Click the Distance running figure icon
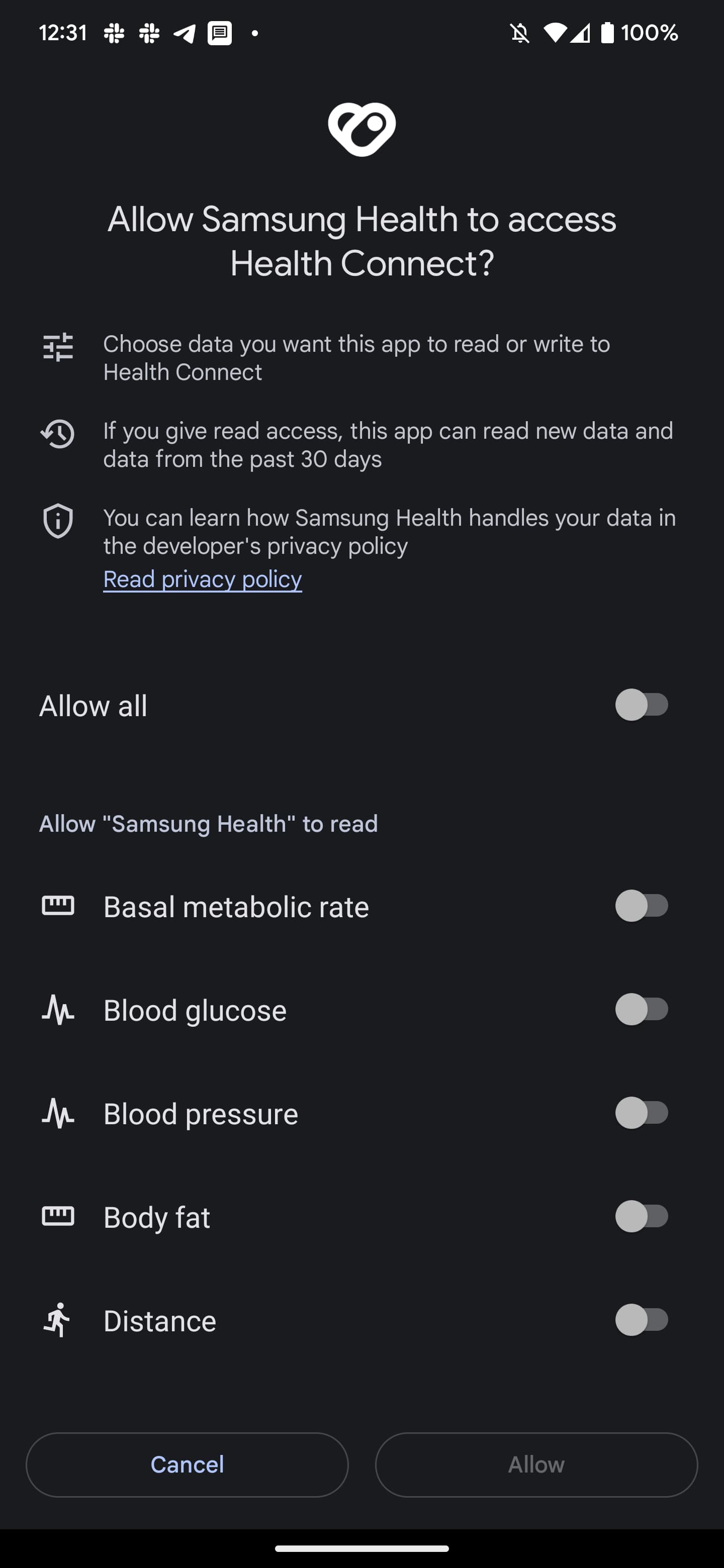The width and height of the screenshot is (724, 1568). click(x=58, y=1320)
